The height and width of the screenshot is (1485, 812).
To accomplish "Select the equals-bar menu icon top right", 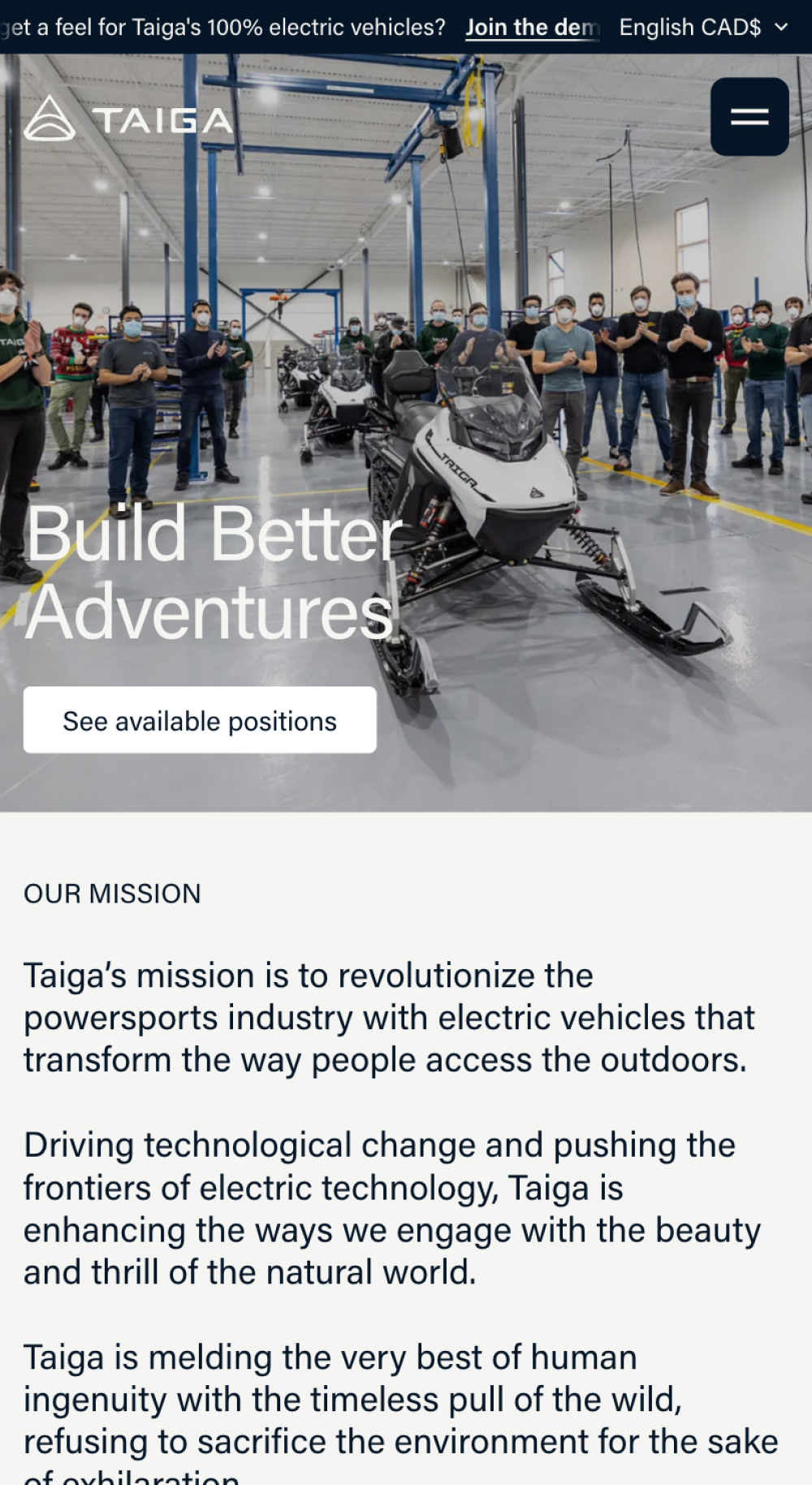I will tap(749, 115).
